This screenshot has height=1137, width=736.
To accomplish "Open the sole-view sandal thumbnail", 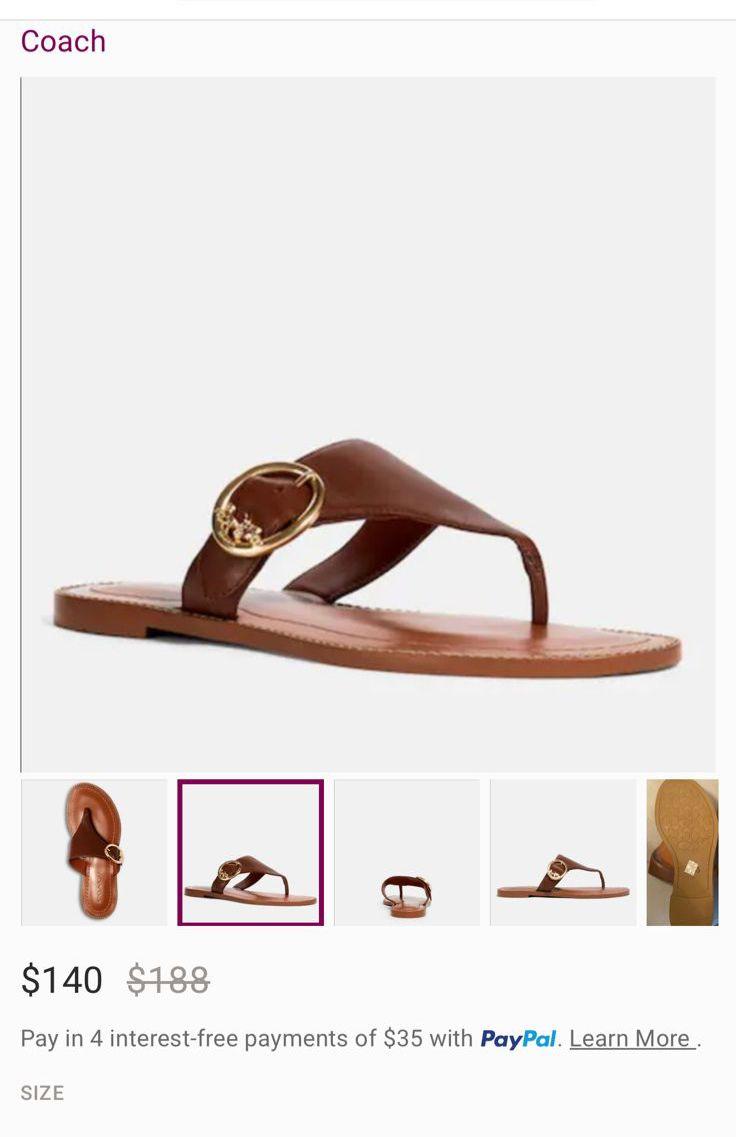I will [x=682, y=852].
